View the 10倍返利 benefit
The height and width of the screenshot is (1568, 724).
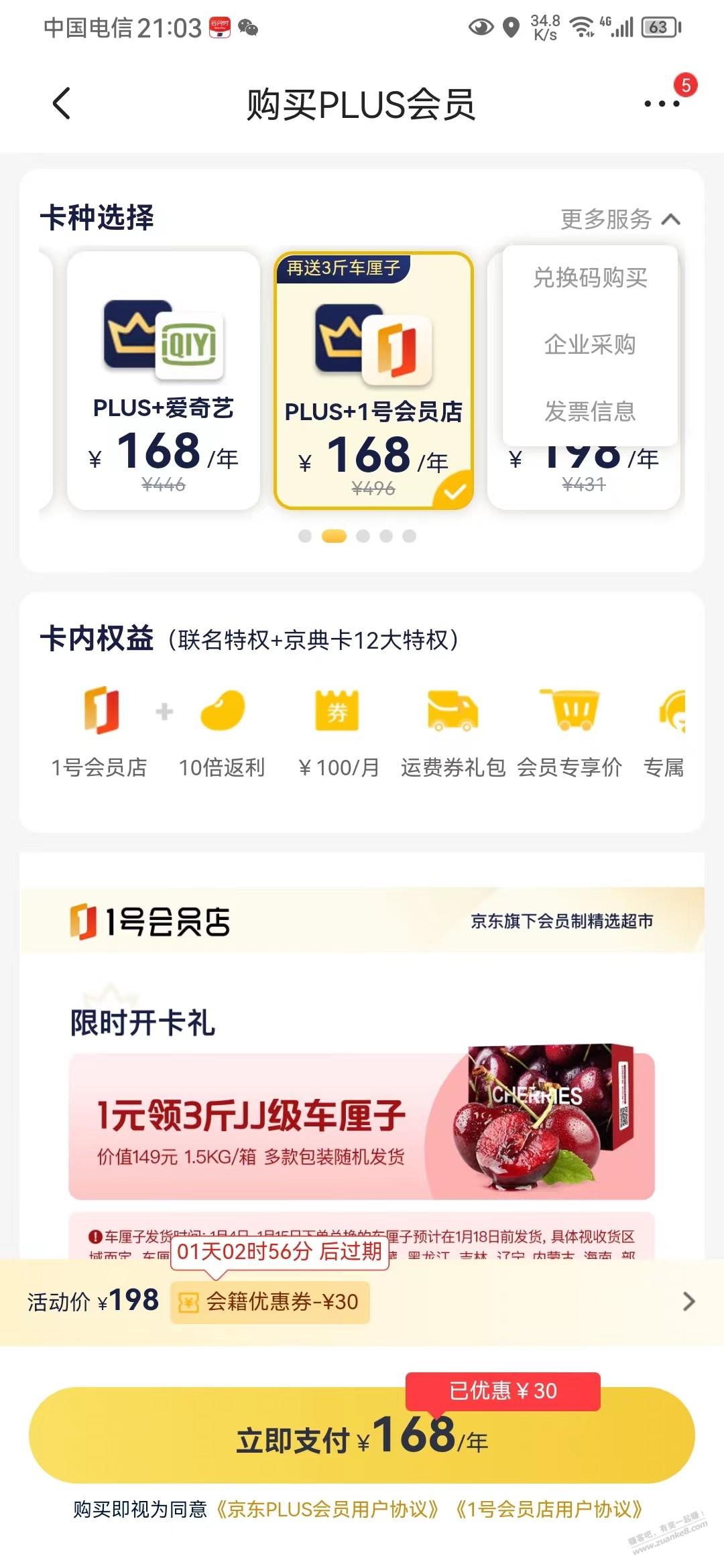pos(222,732)
